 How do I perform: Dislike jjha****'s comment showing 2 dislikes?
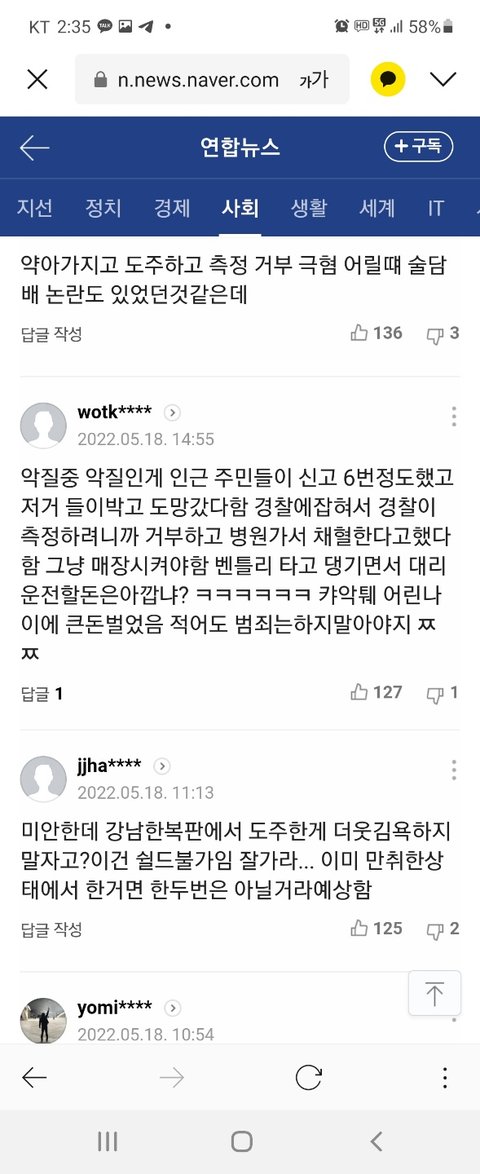[x=443, y=929]
